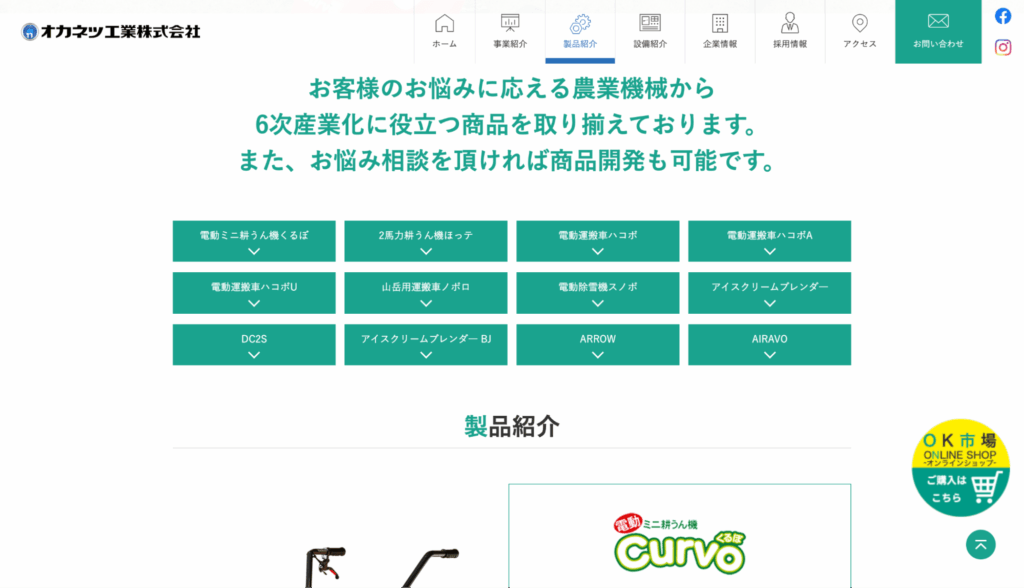Select 電動運搬車ハコボA button
This screenshot has width=1024, height=588.
[769, 241]
